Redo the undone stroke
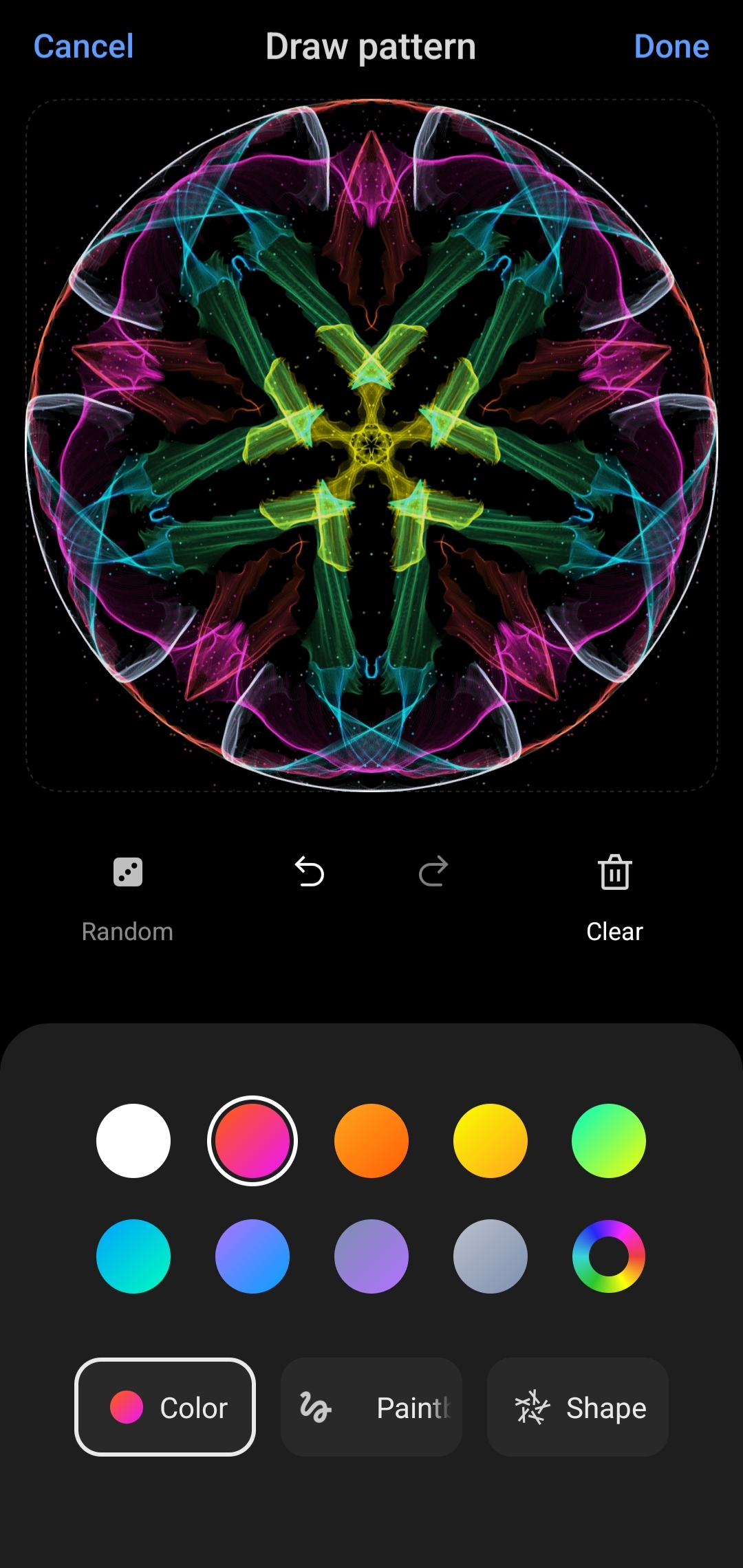Image resolution: width=743 pixels, height=1568 pixels. click(x=433, y=872)
